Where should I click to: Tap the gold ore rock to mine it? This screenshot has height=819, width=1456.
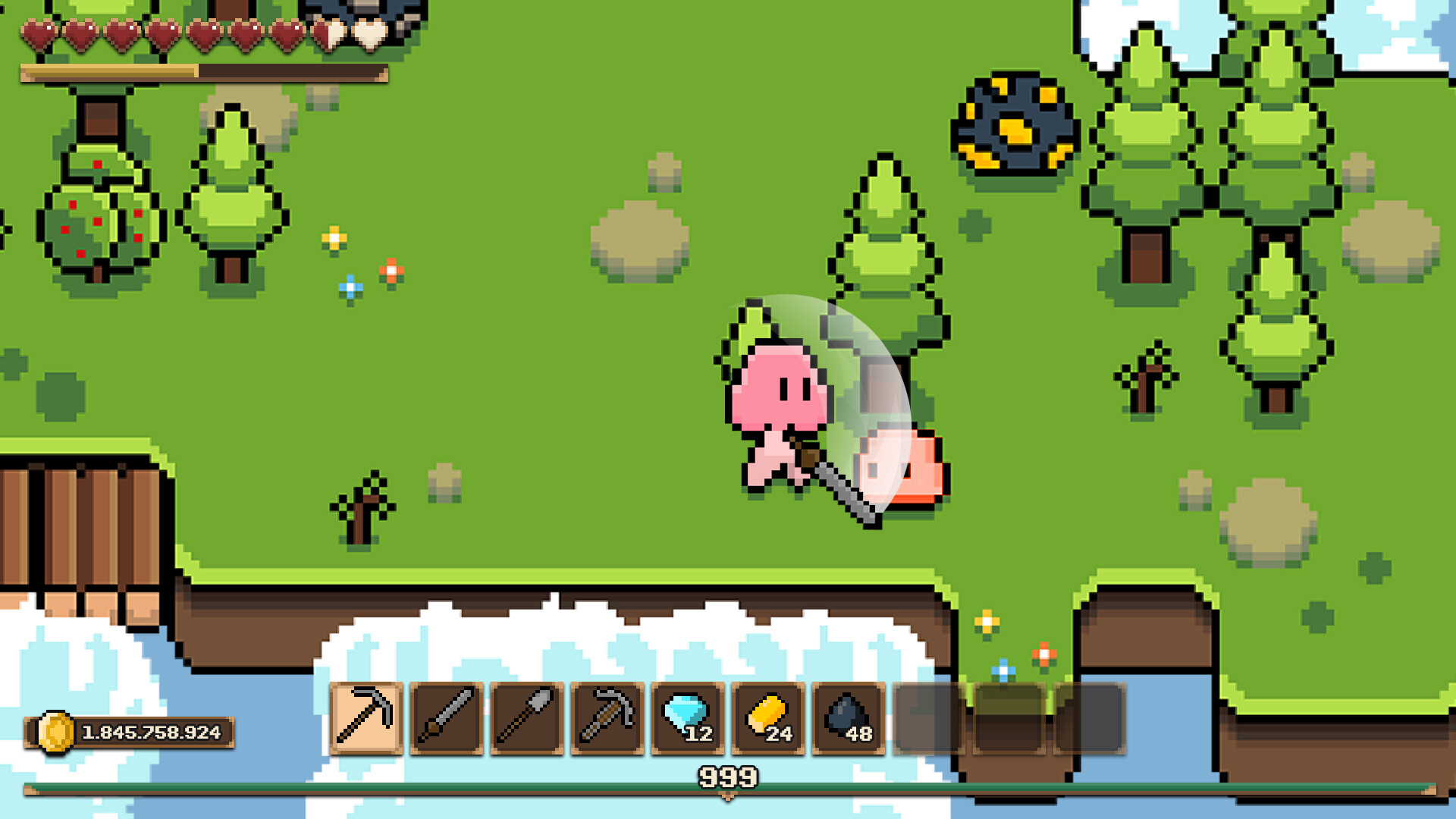1015,125
